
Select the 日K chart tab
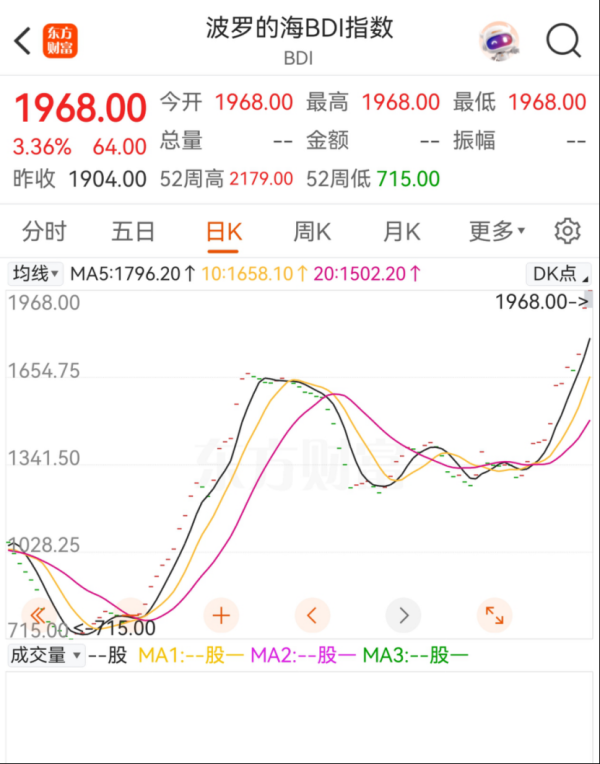223,232
